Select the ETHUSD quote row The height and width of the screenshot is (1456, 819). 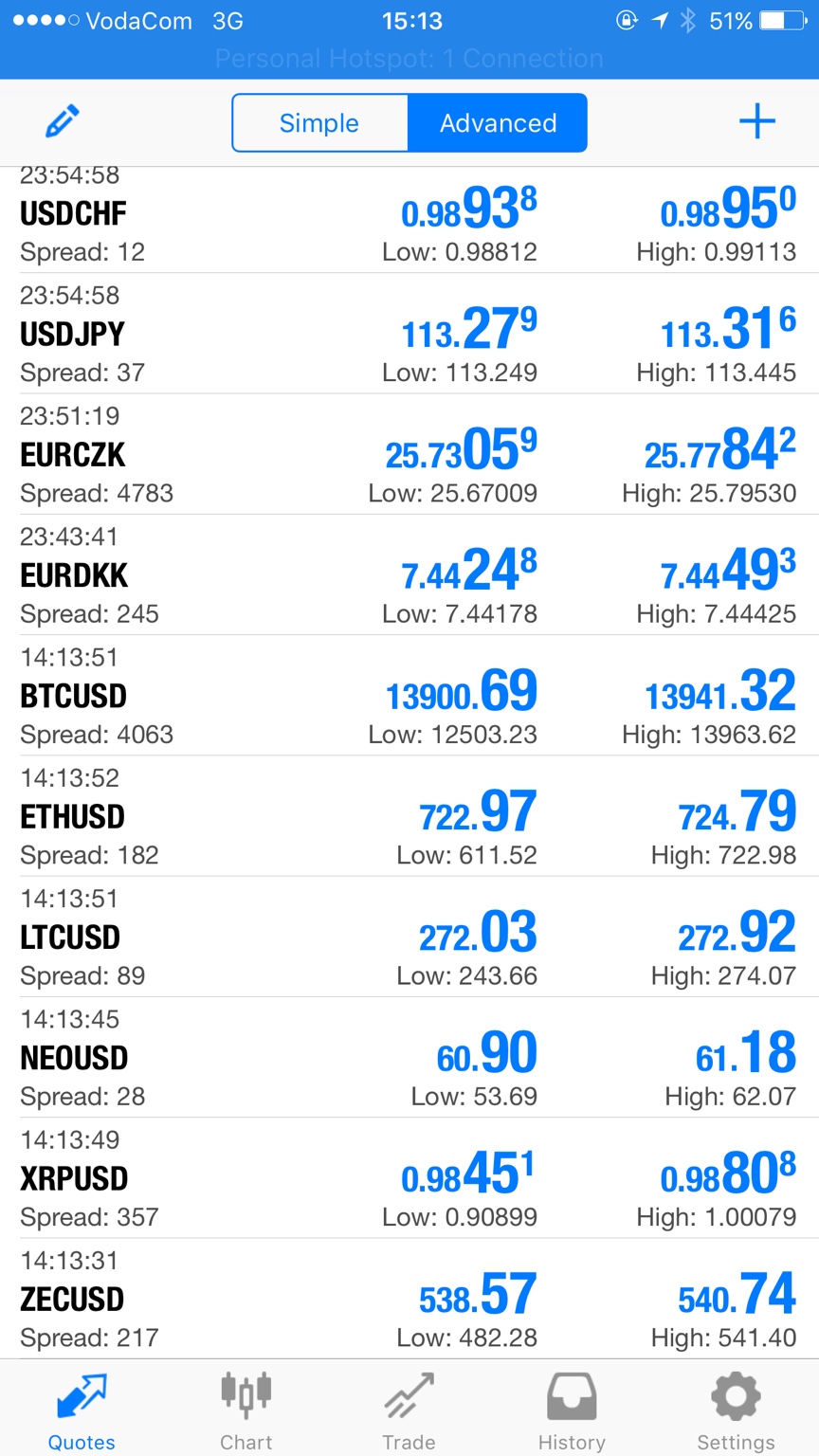(409, 815)
